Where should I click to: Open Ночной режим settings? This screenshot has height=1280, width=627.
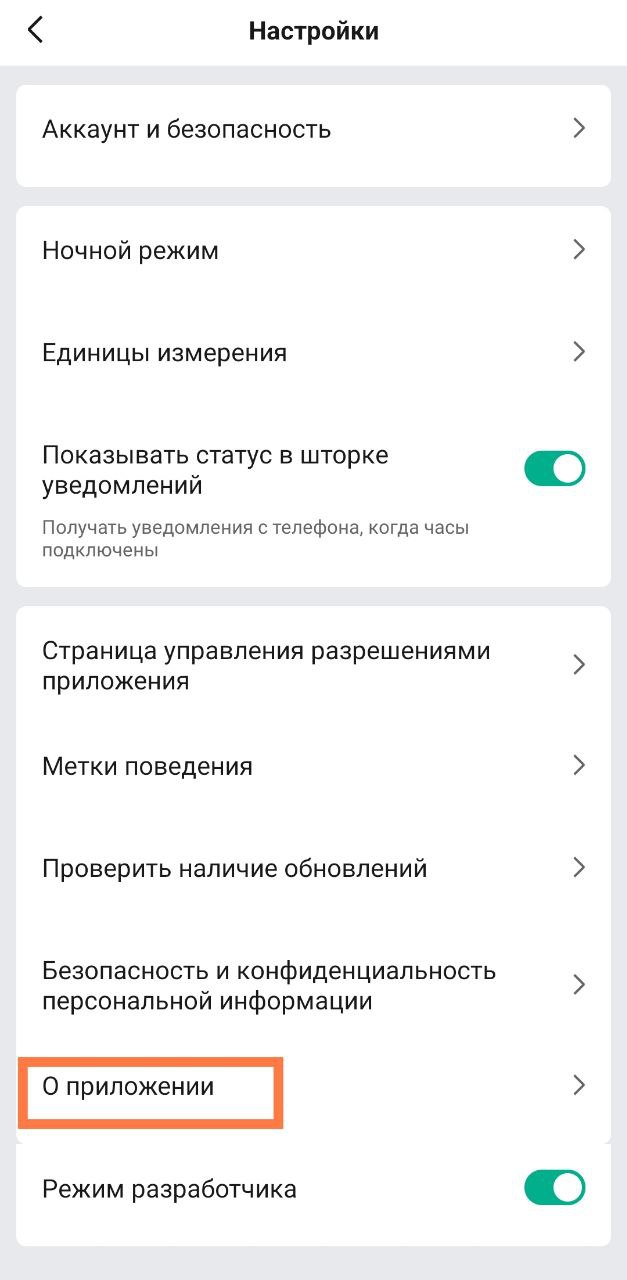(x=313, y=251)
